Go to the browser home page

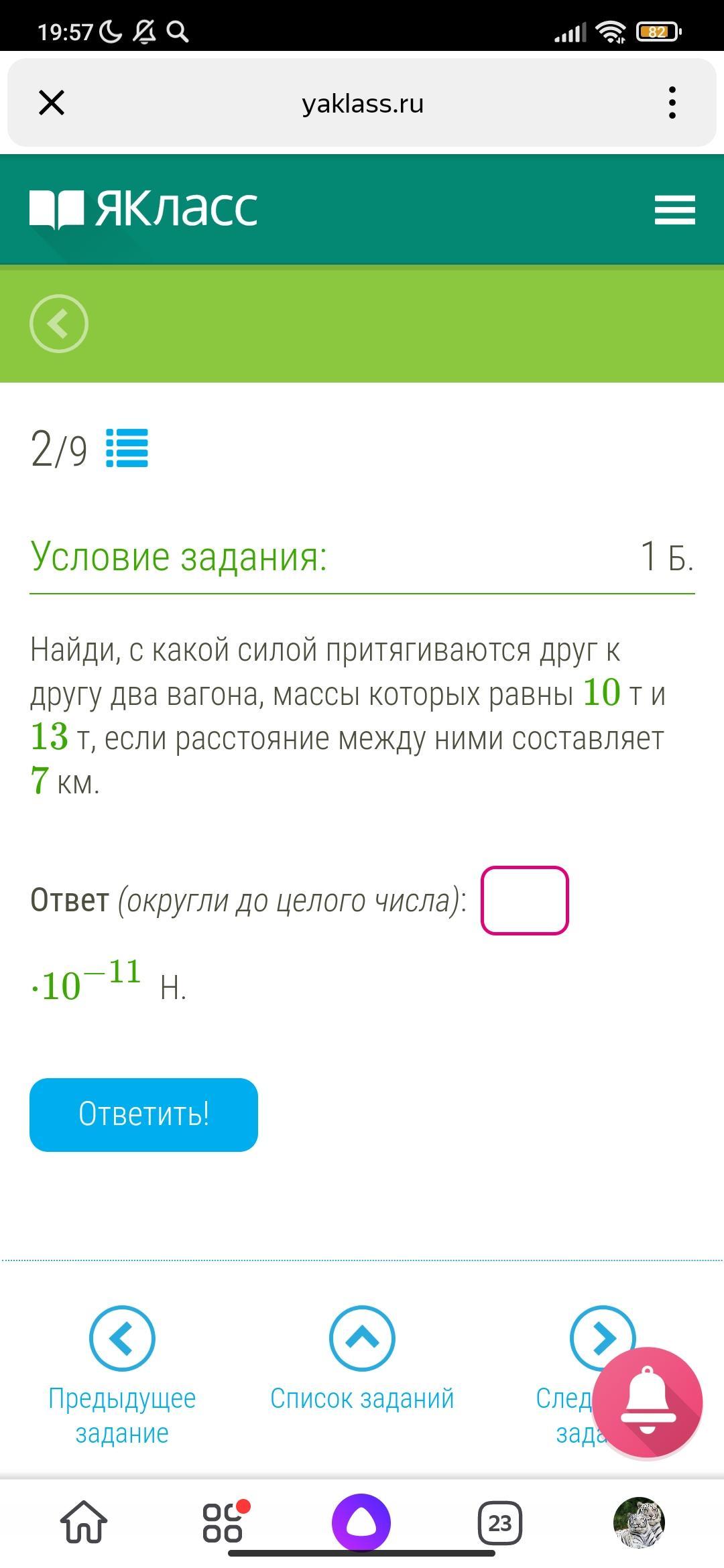[x=84, y=1523]
